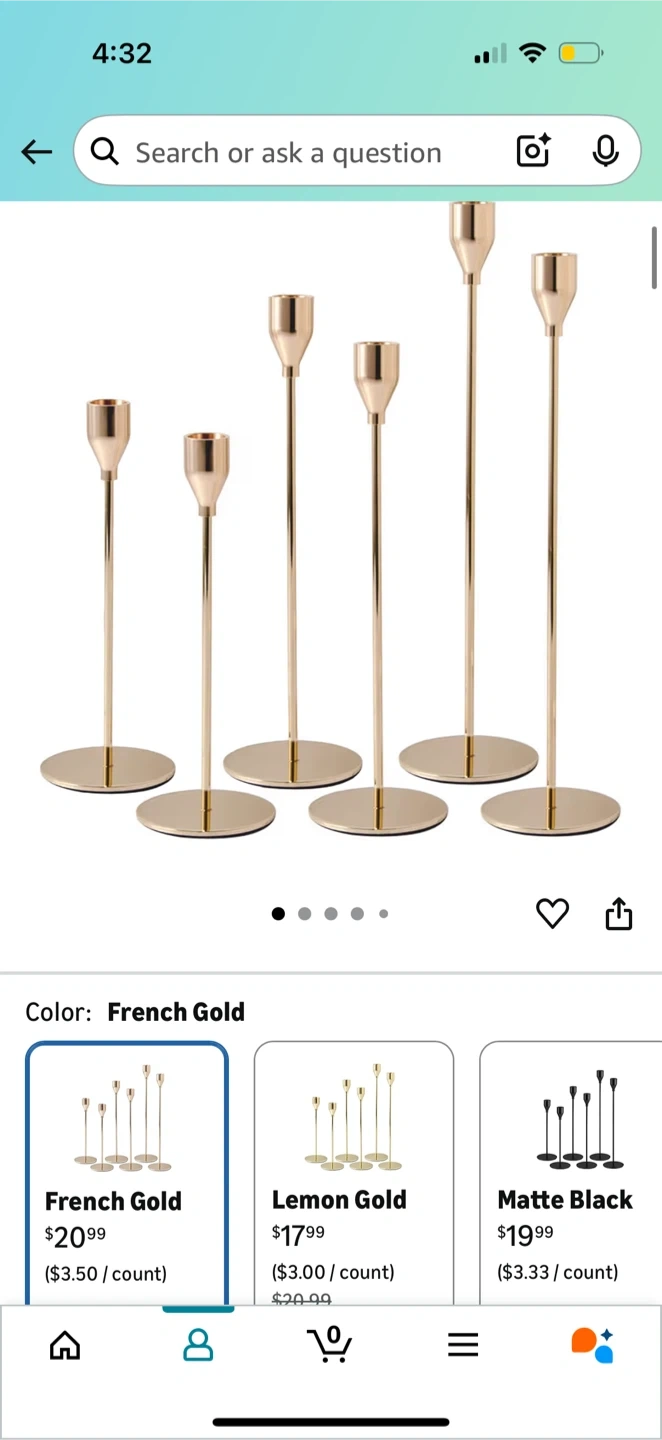Screen dimensions: 662x1440
Task: Share this candlestick holder product
Action: 619,913
